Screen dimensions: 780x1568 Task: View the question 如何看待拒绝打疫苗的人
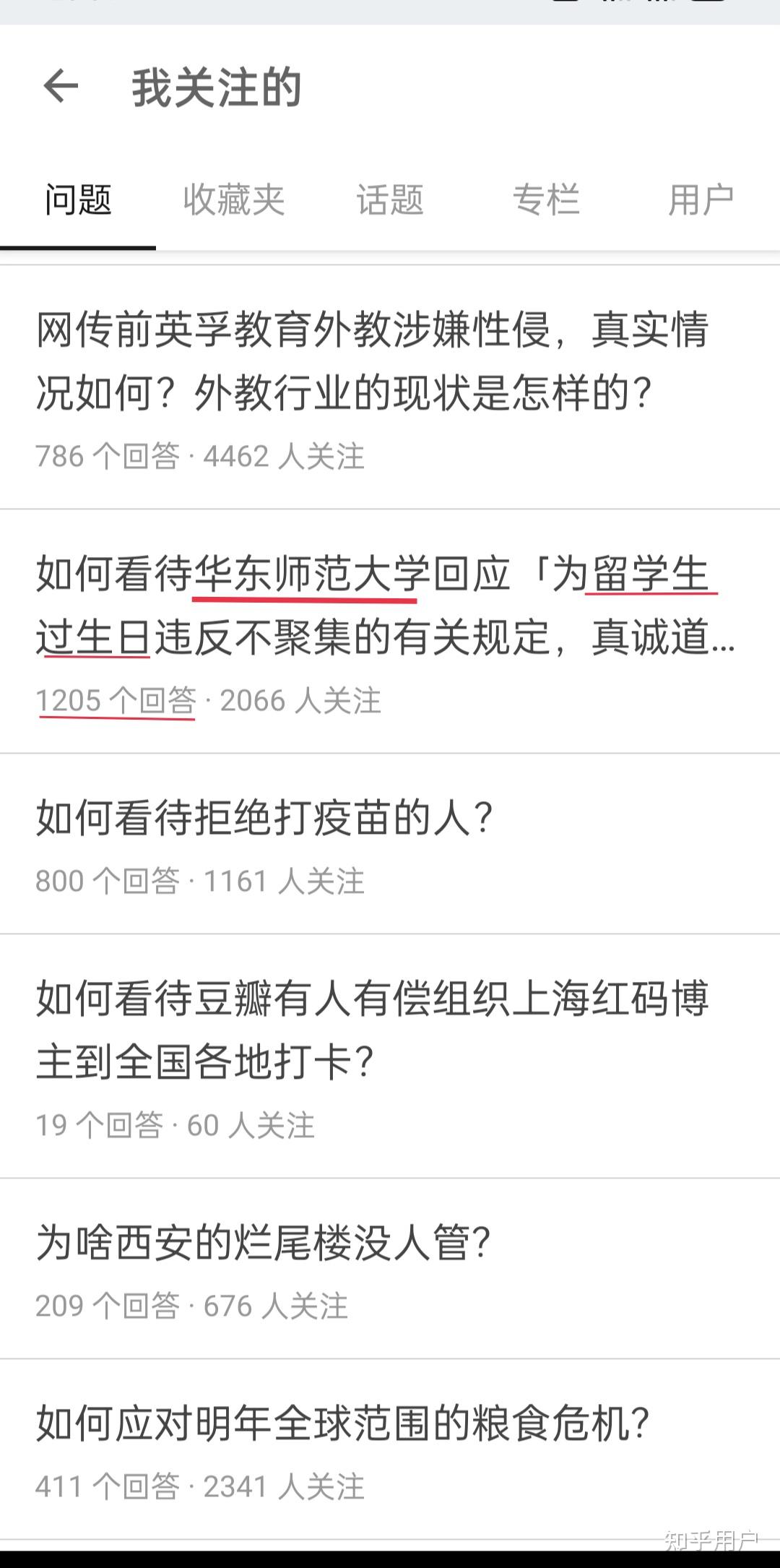click(264, 819)
